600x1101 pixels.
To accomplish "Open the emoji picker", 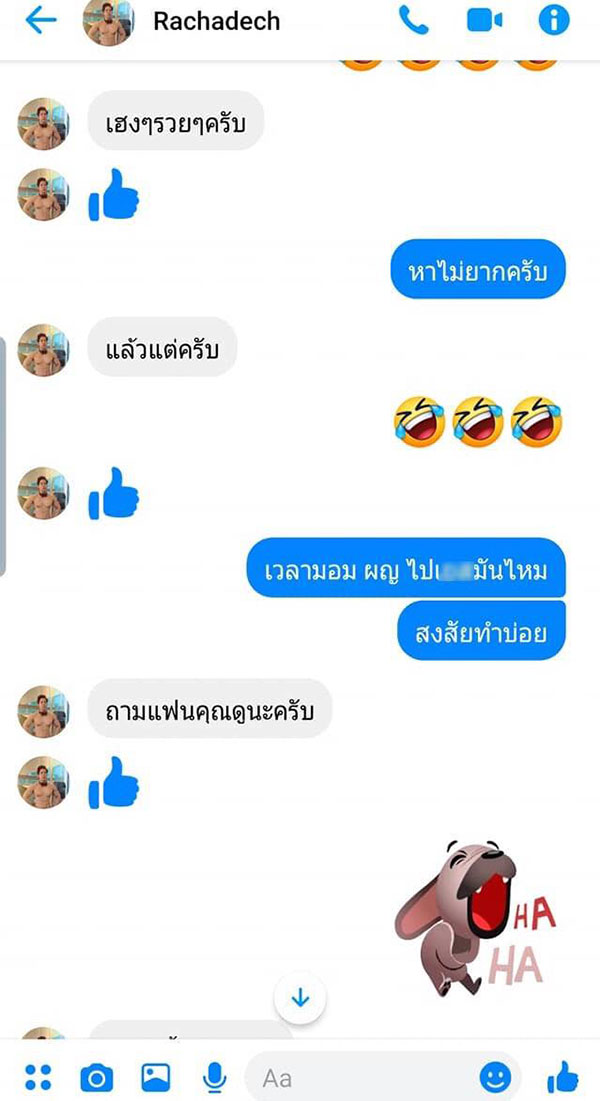I will pyautogui.click(x=495, y=1077).
